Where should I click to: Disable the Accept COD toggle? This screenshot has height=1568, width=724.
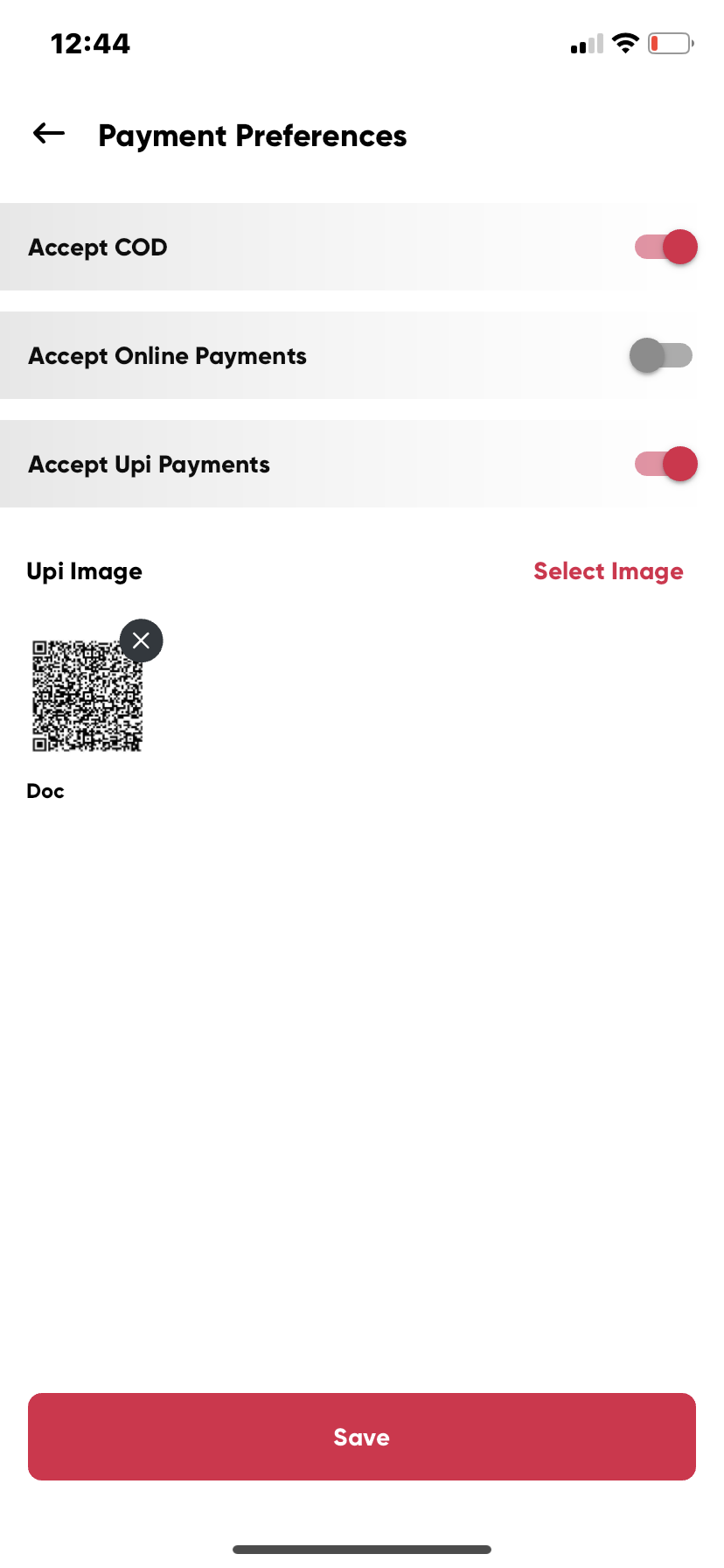pos(665,247)
